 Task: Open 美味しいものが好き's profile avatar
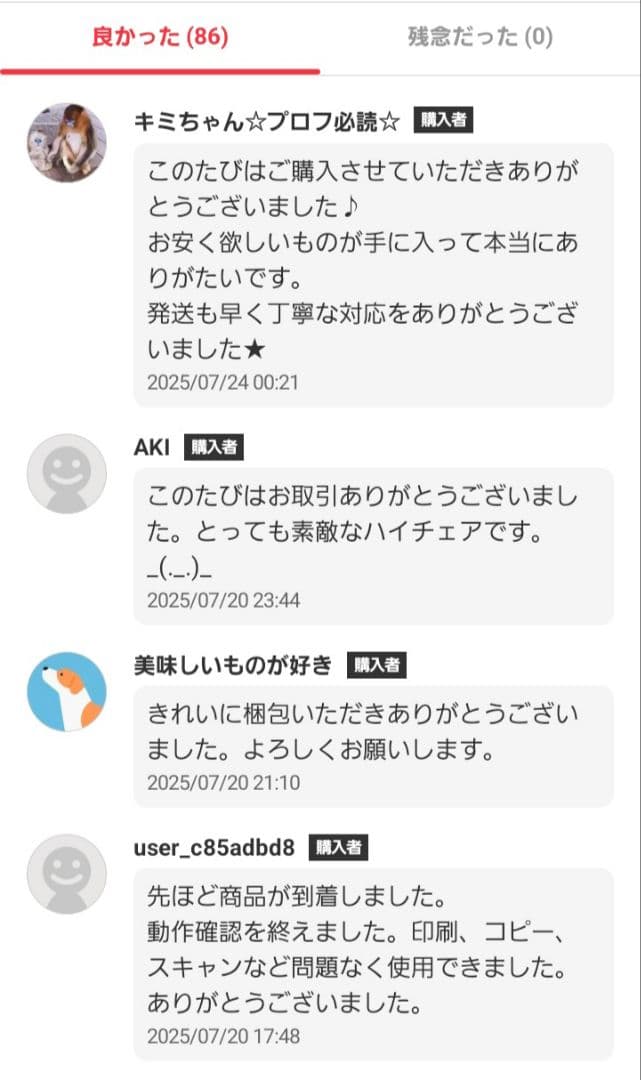tap(66, 691)
